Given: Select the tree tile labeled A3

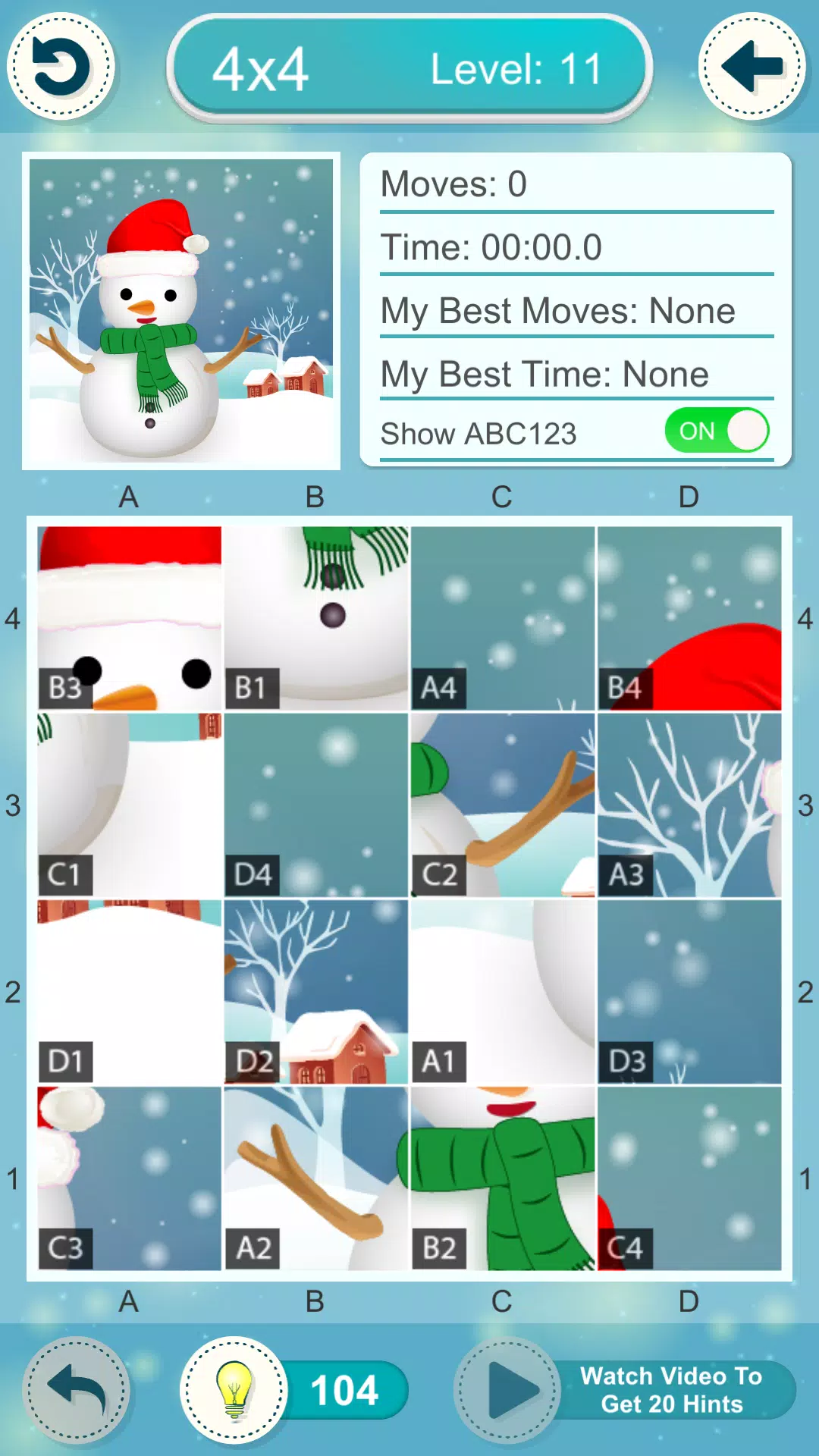Looking at the screenshot, I should (689, 805).
